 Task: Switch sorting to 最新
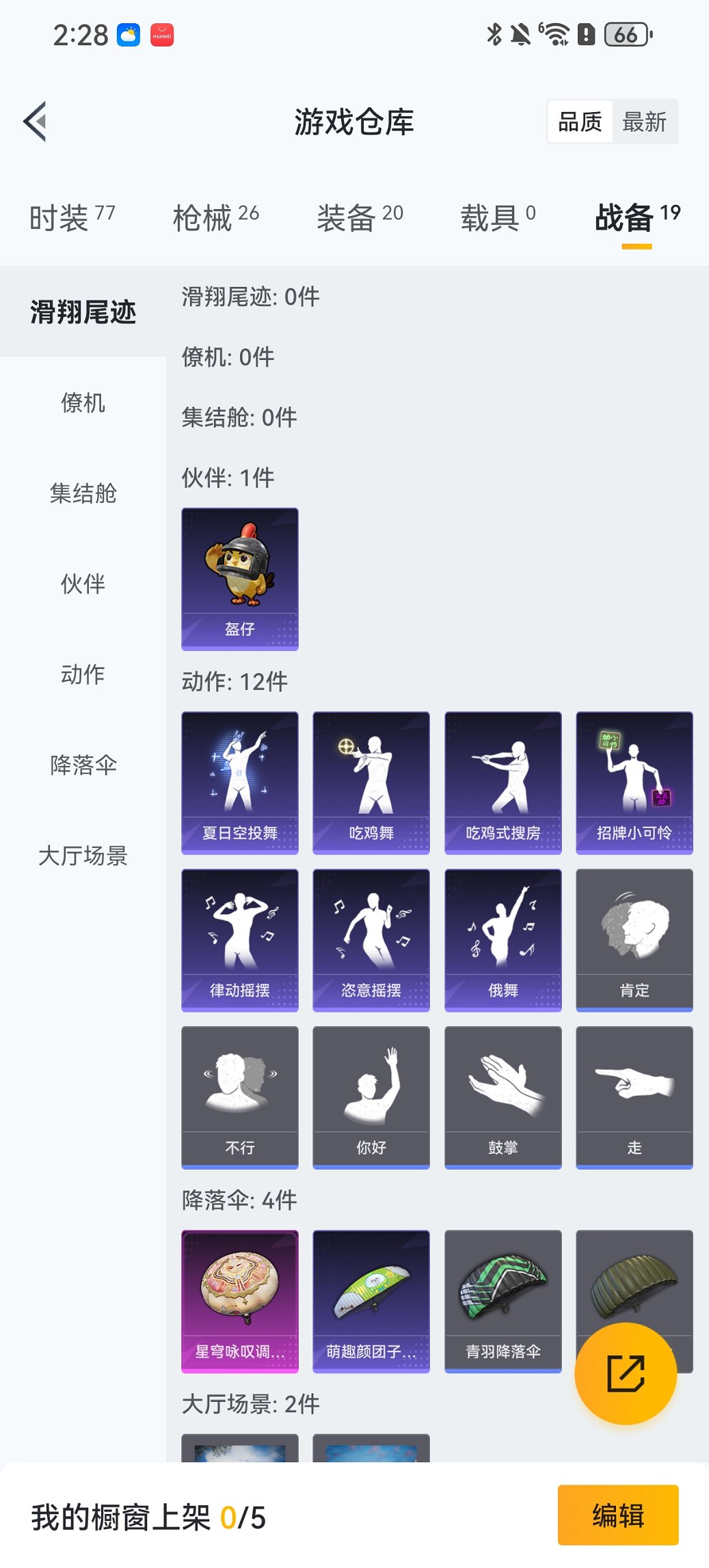pos(645,121)
